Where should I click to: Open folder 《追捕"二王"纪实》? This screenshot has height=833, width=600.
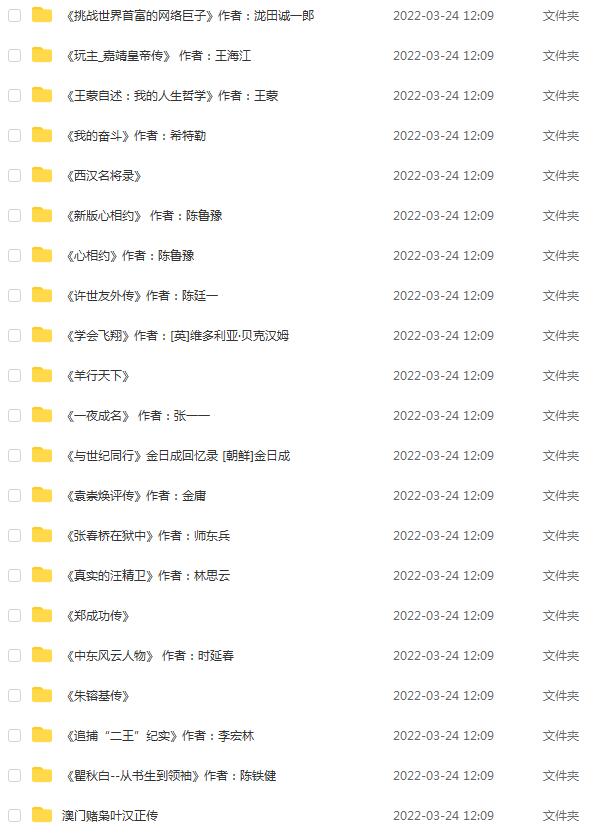point(160,736)
